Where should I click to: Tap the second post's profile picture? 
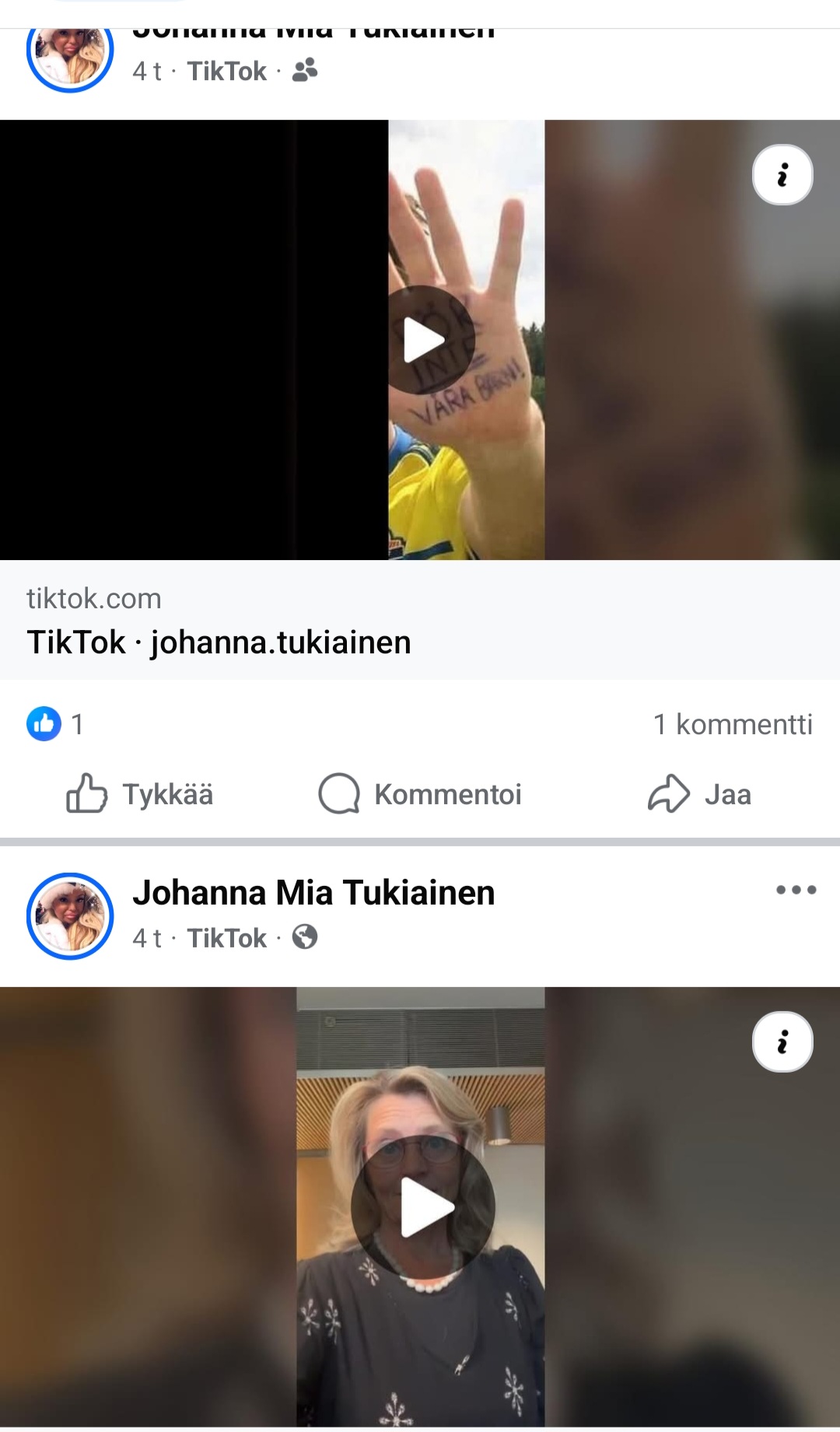70,916
